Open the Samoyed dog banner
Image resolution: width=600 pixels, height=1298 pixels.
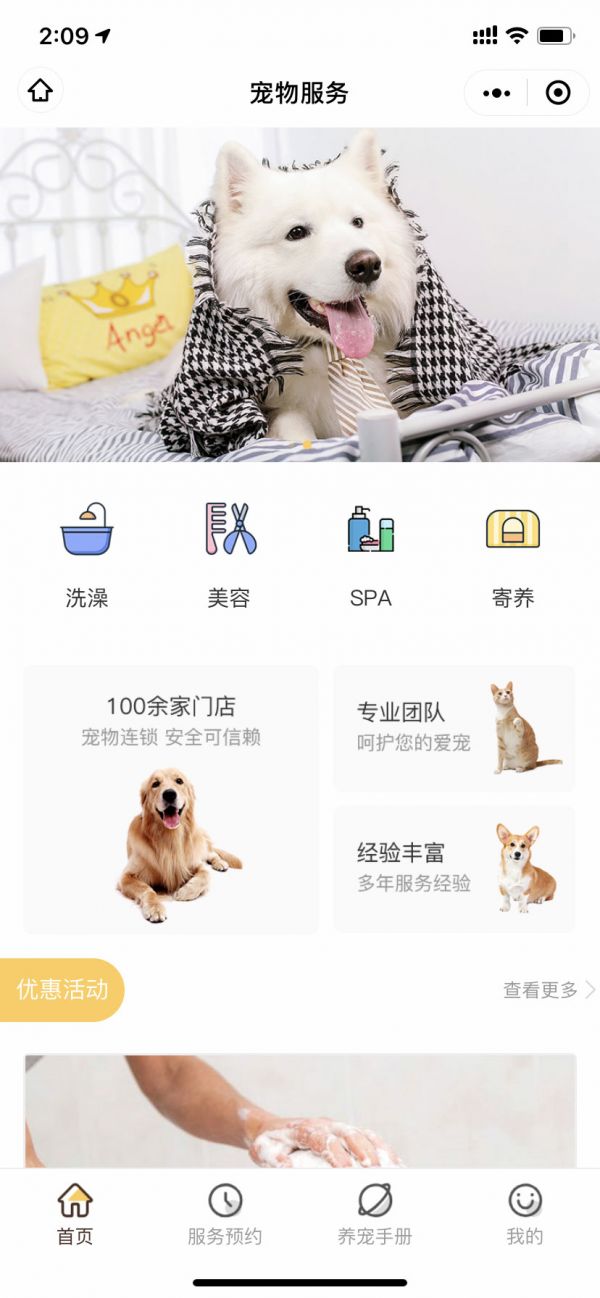click(x=300, y=294)
